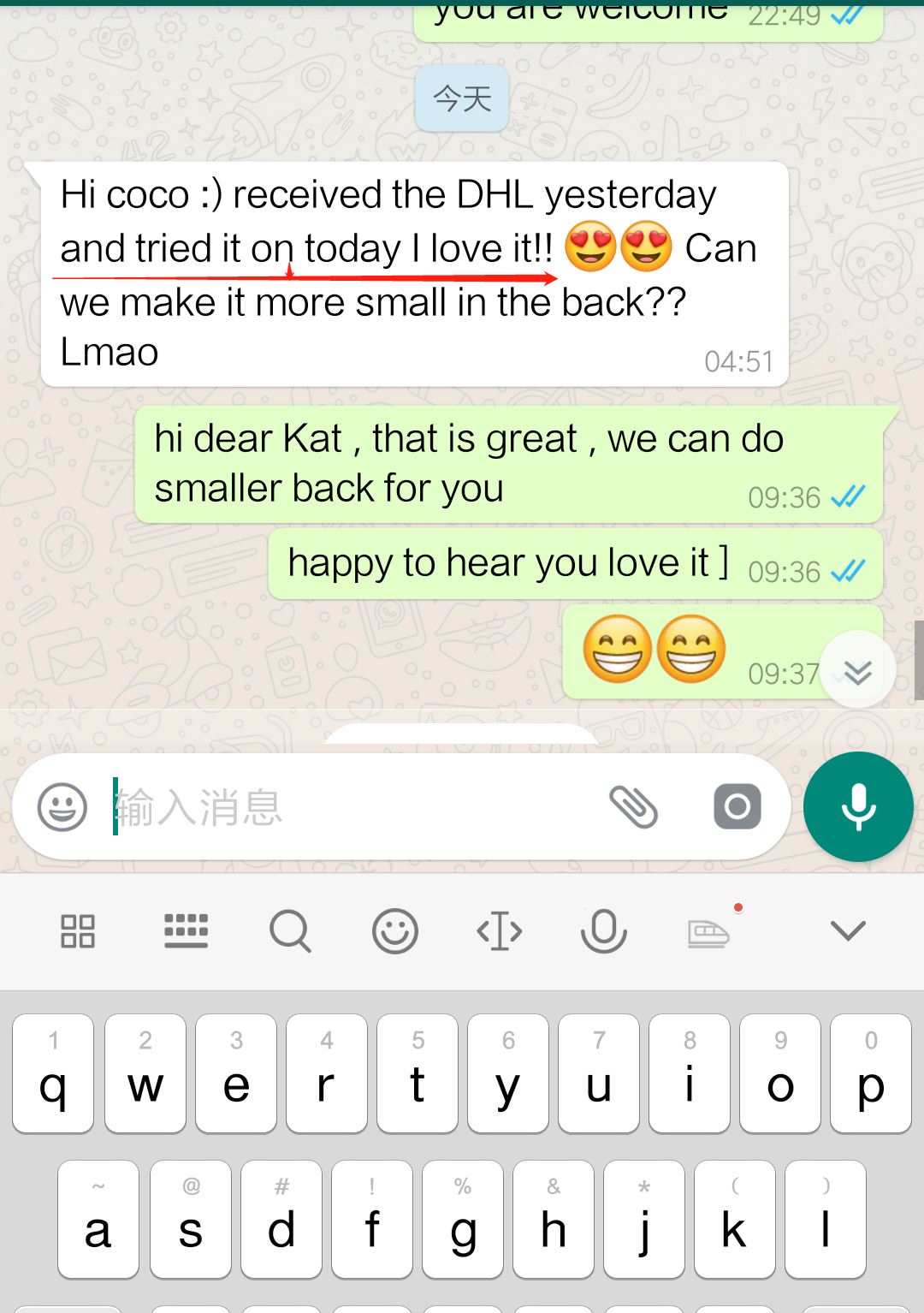The width and height of the screenshot is (924, 1313).
Task: Switch keyboard layout from the toolbar
Action: pyautogui.click(x=186, y=931)
